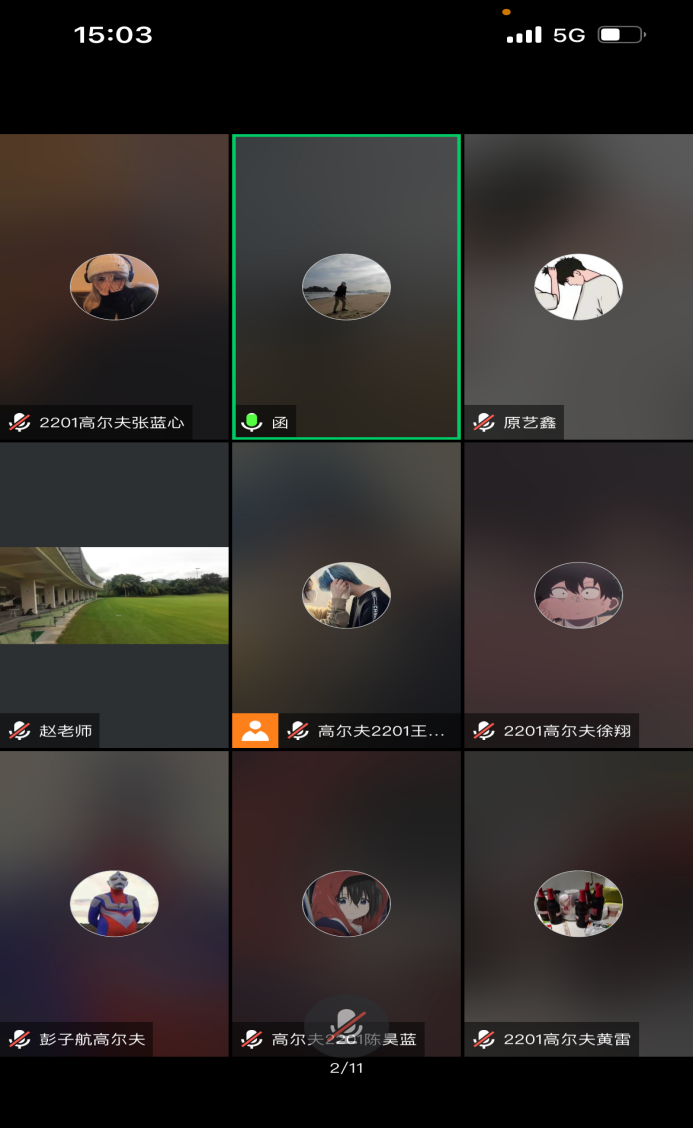The width and height of the screenshot is (693, 1128).
Task: Select 2201高尔夫张蓝心's video tile
Action: [x=114, y=286]
